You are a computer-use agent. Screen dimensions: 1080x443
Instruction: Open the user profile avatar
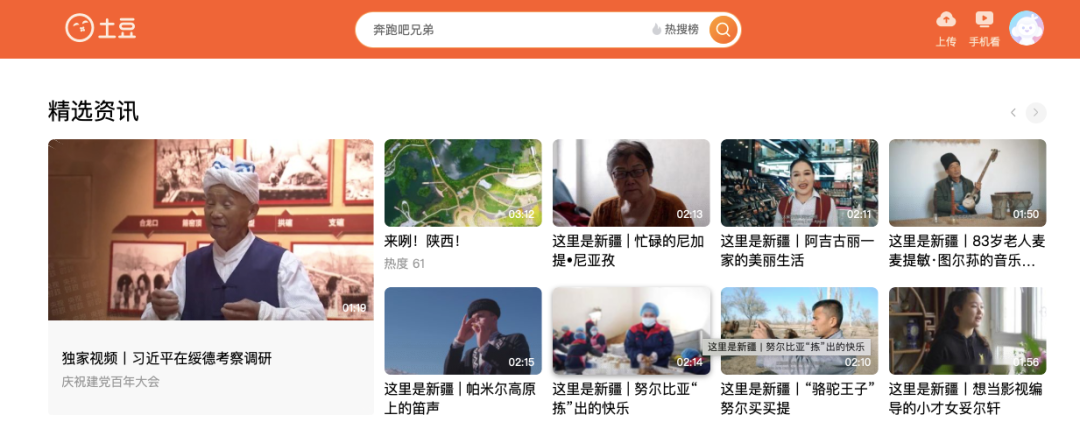[1026, 28]
